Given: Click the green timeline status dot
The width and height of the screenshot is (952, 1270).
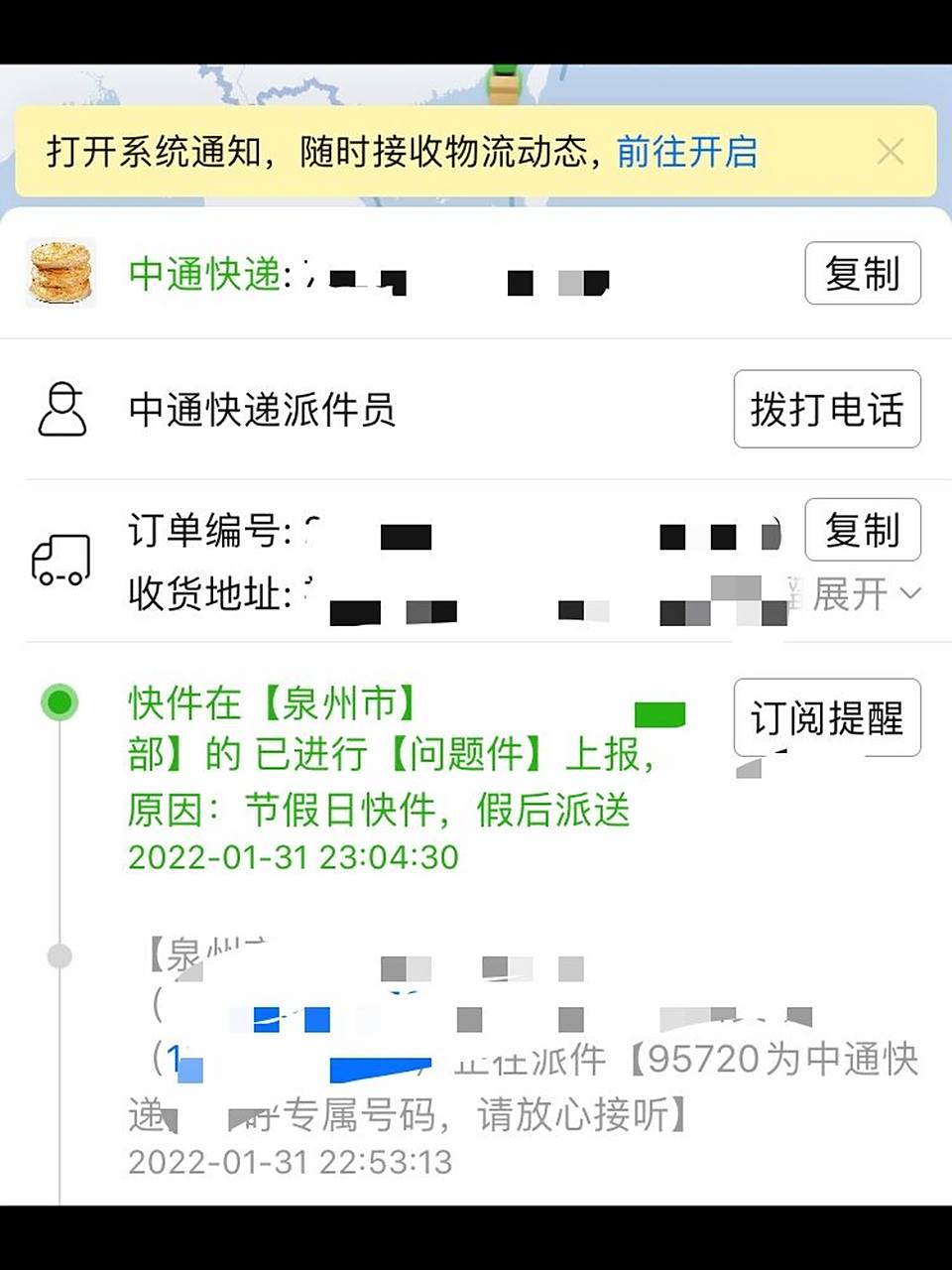Looking at the screenshot, I should coord(59,702).
